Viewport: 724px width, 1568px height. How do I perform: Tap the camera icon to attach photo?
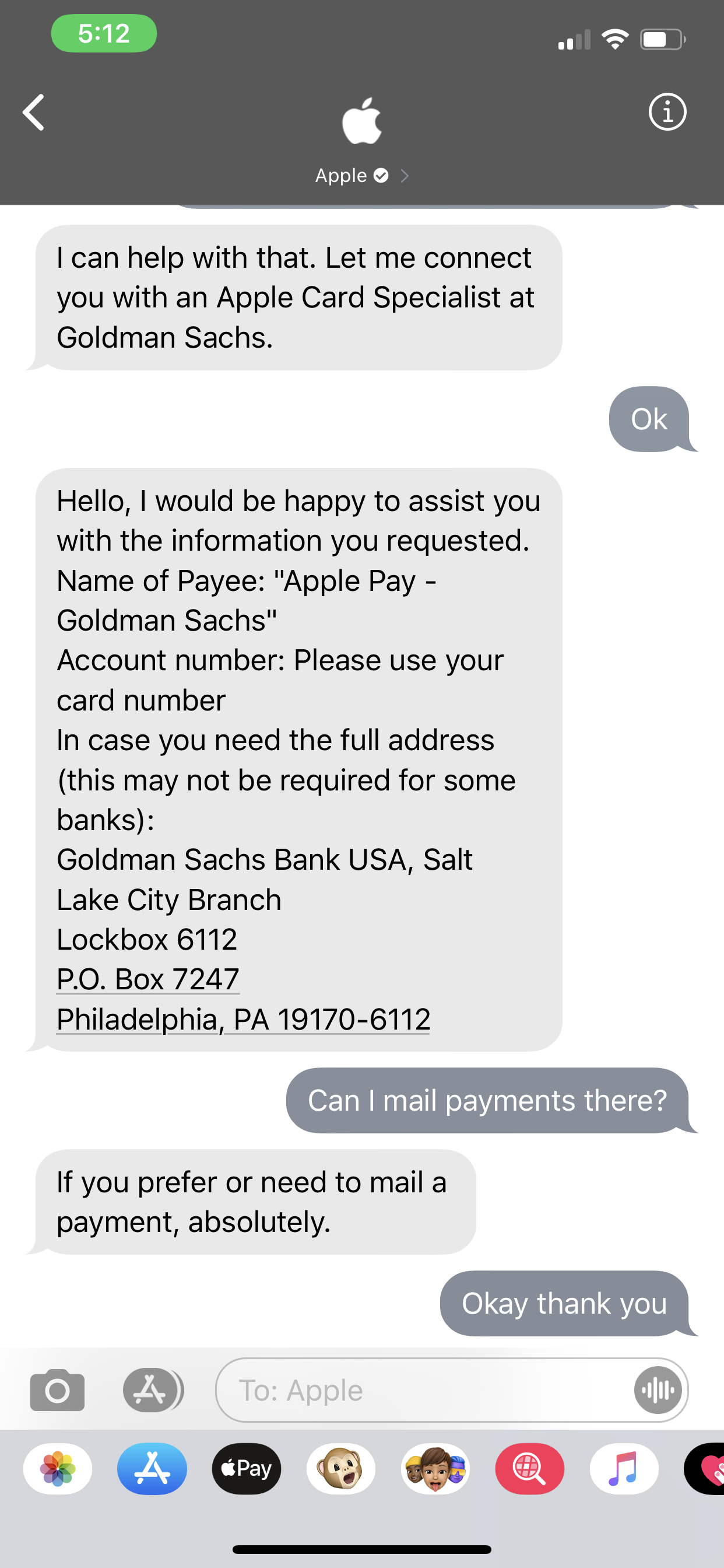(x=57, y=1391)
